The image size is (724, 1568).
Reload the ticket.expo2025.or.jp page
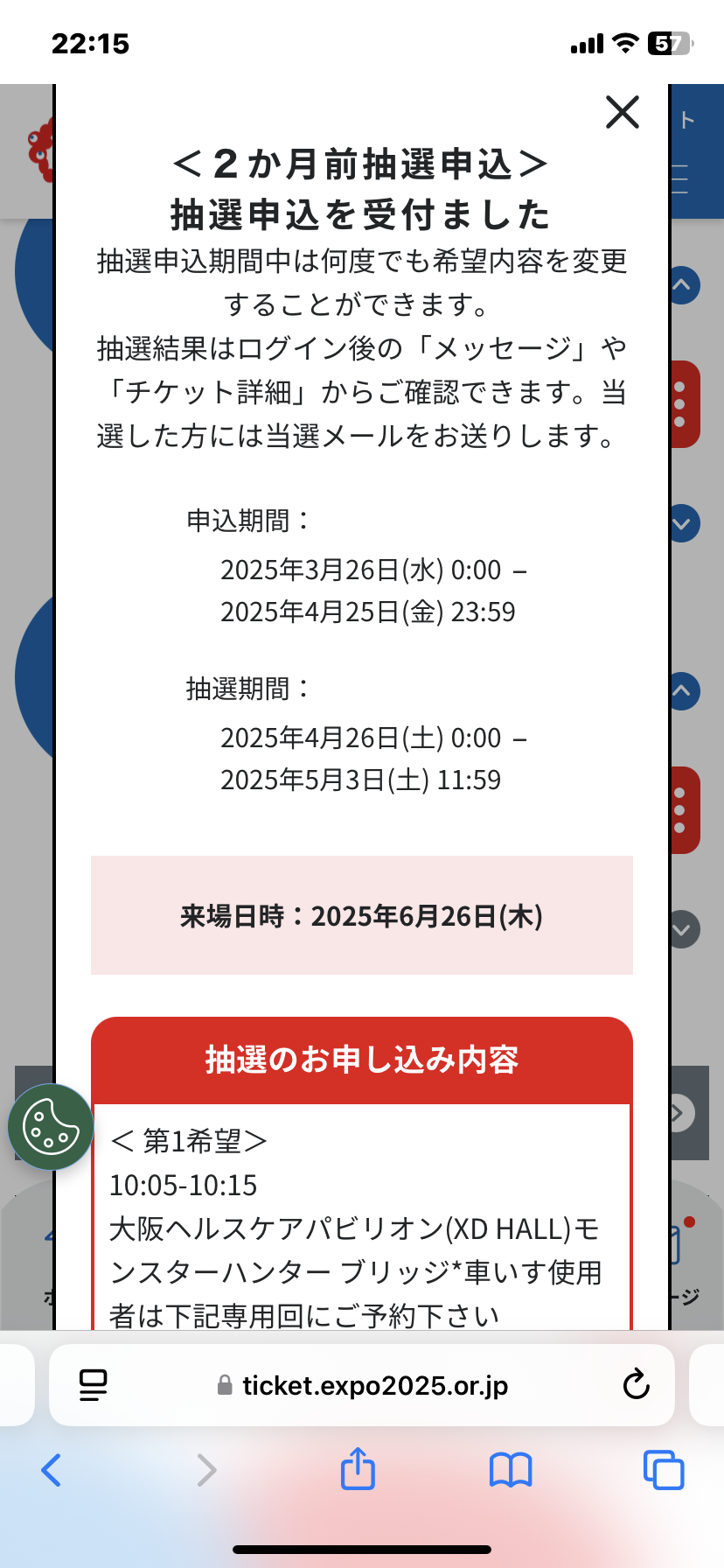tap(636, 1384)
